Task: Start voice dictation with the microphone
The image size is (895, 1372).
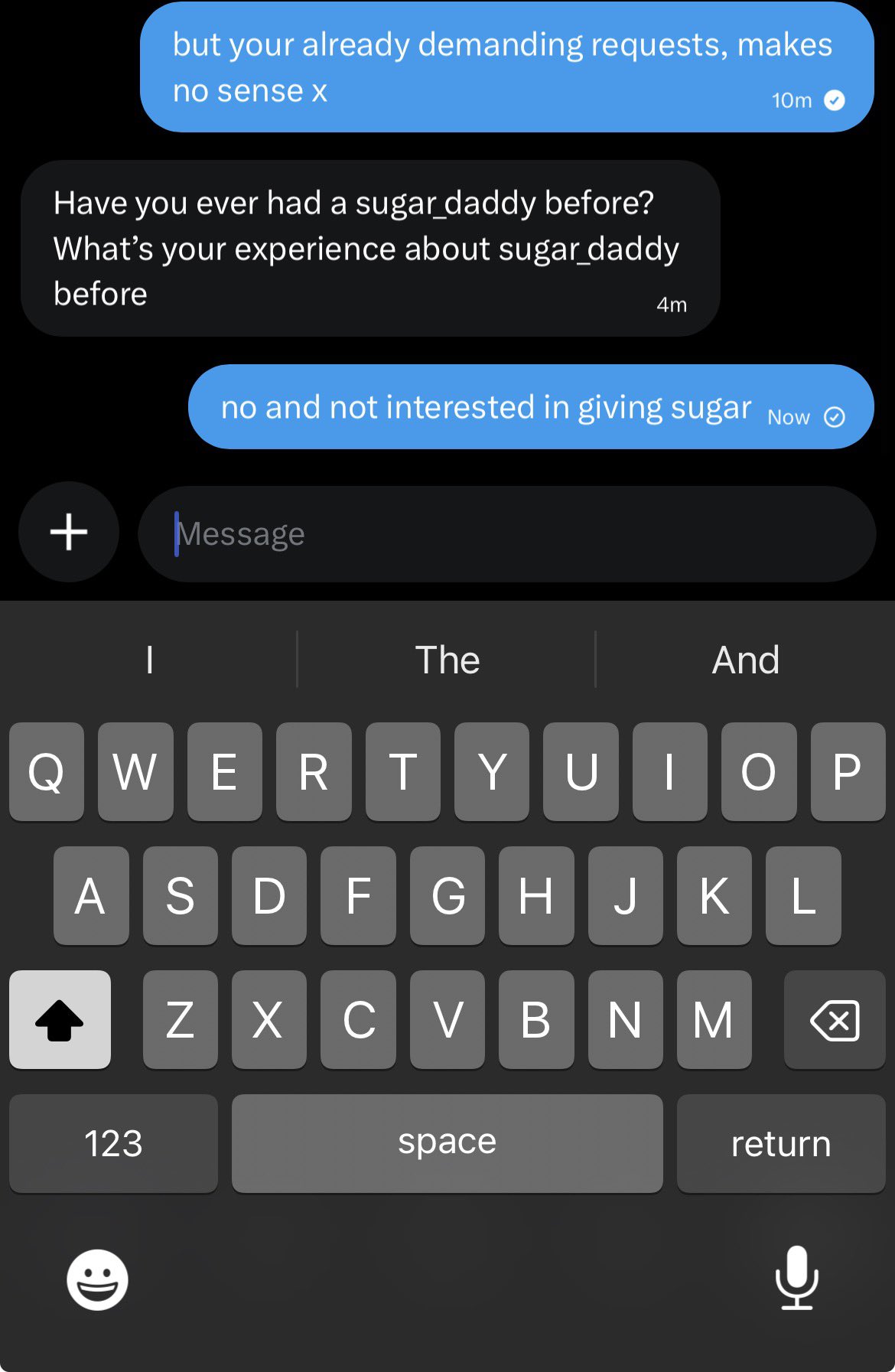Action: (x=796, y=1278)
